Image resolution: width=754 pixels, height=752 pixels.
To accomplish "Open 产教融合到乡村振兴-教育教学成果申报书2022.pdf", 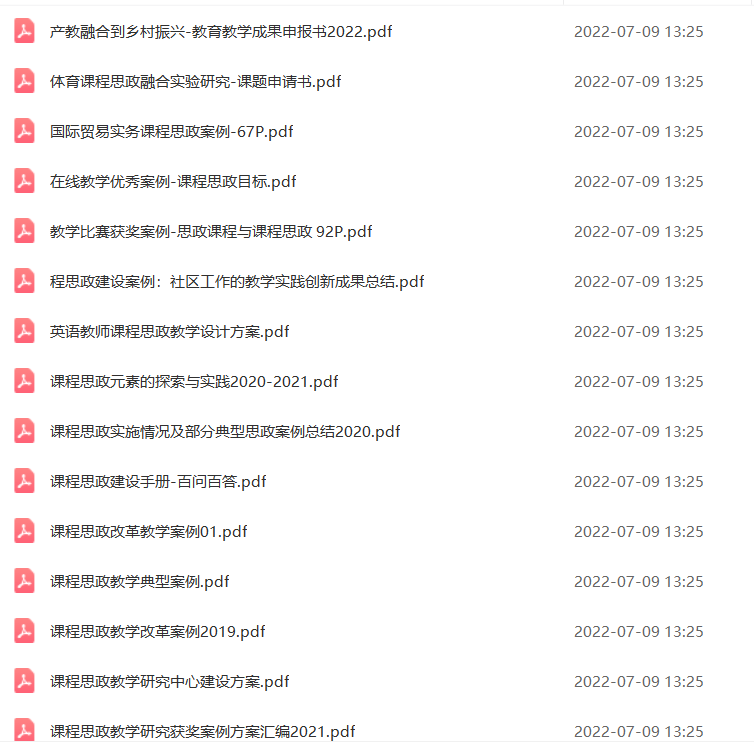I will [x=220, y=32].
